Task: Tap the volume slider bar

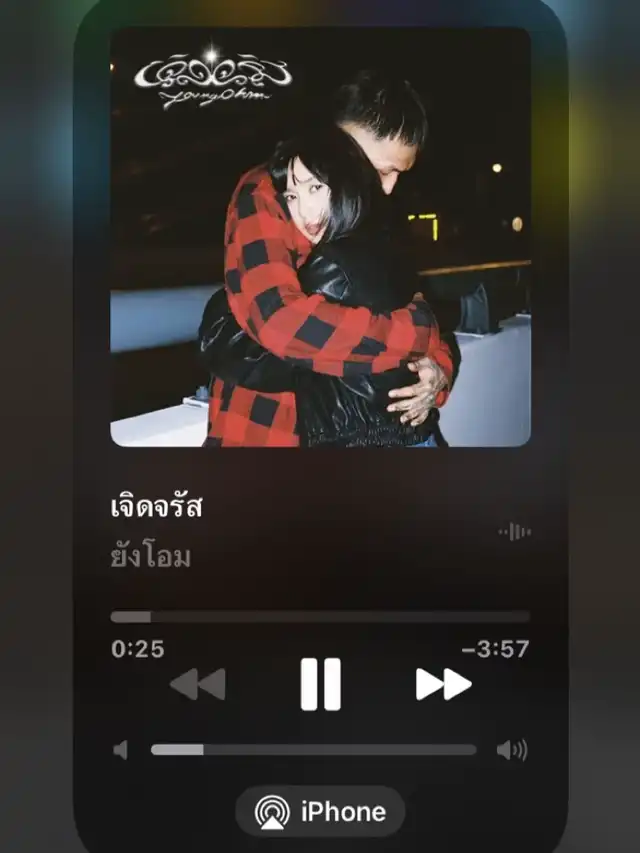Action: coord(313,750)
